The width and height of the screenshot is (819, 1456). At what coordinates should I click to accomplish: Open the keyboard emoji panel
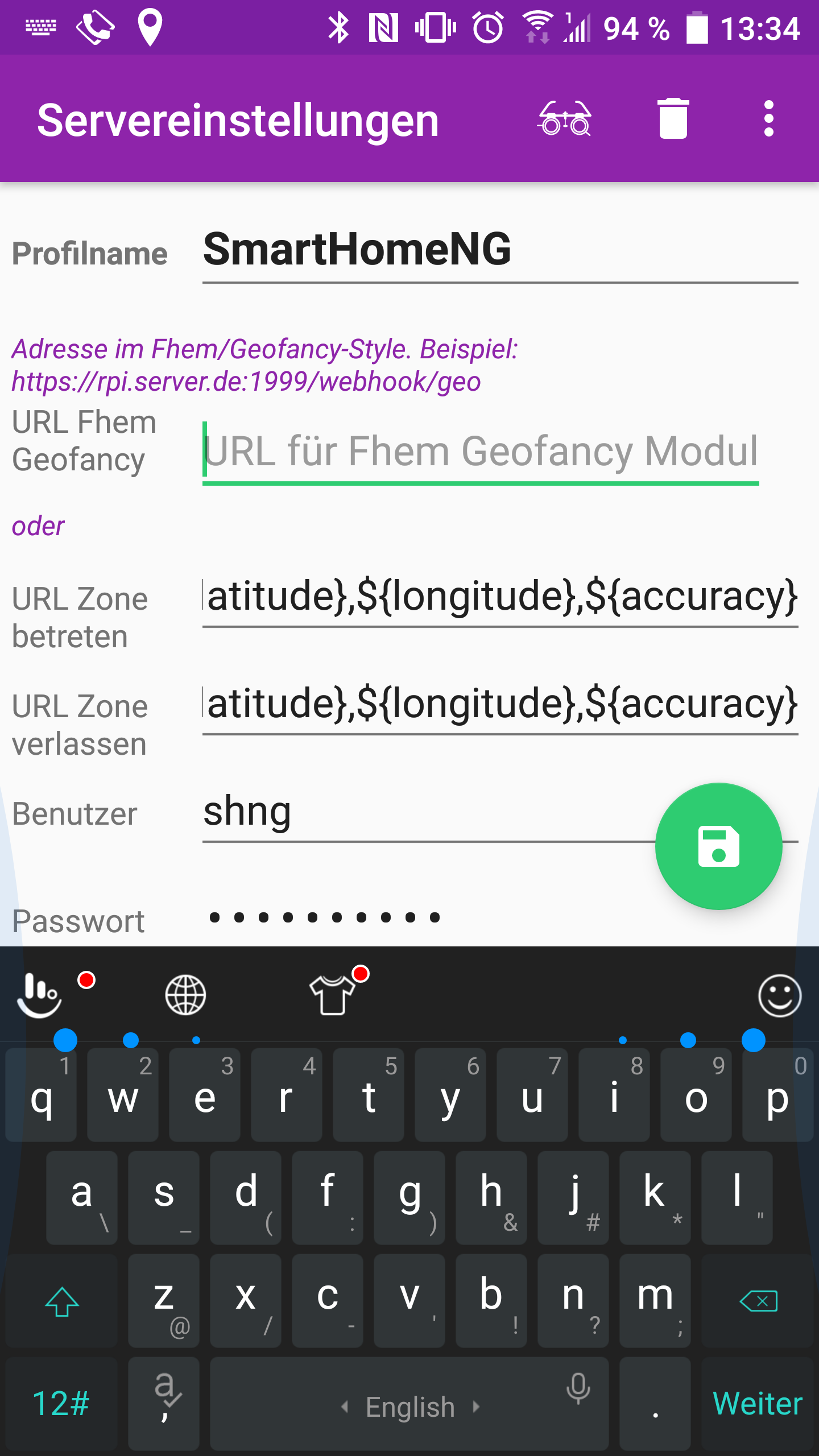[x=780, y=995]
